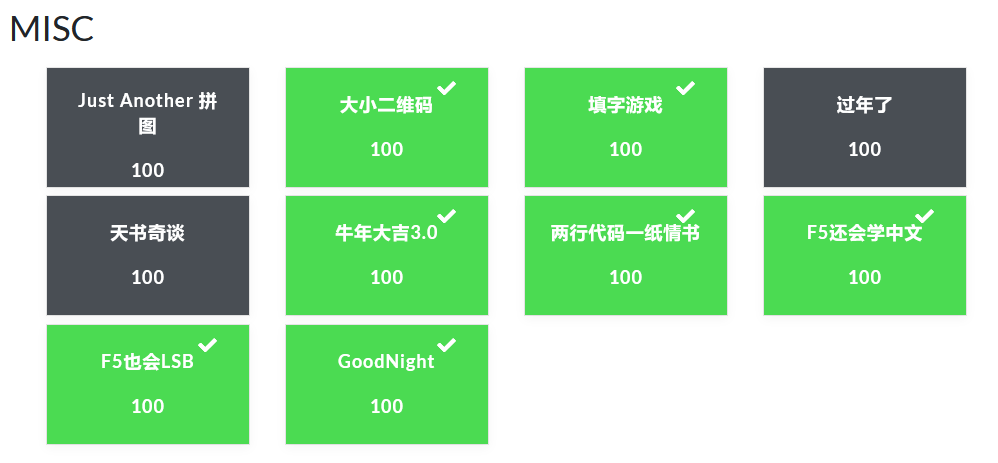Open the 大小二维码 challenge card
The height and width of the screenshot is (463, 998).
coord(387,127)
